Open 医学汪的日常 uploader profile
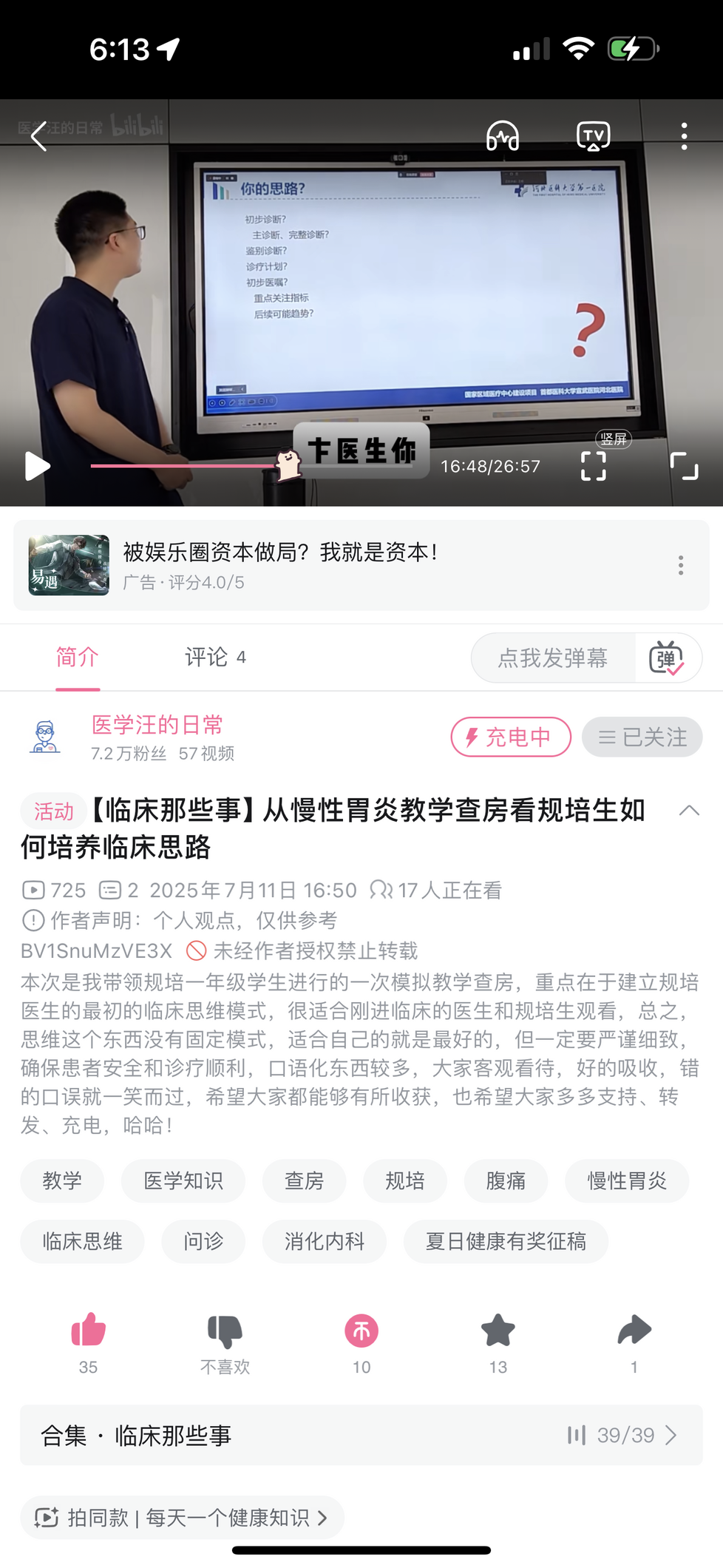The image size is (723, 1568). coord(157,725)
